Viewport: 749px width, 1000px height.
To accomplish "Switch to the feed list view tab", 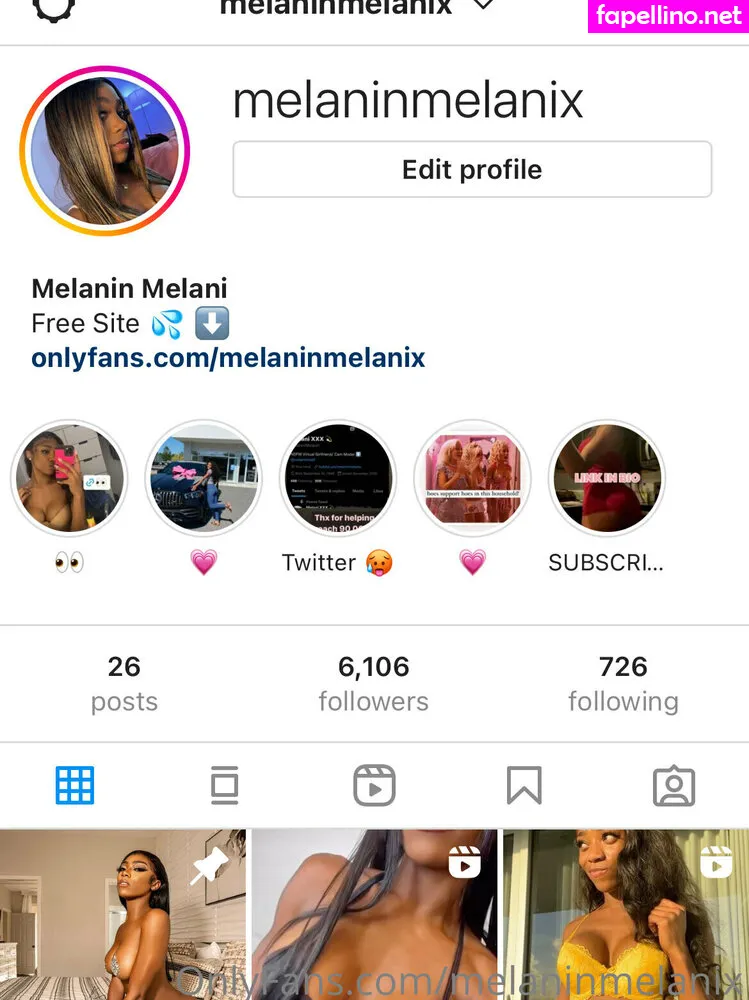I will coord(224,786).
